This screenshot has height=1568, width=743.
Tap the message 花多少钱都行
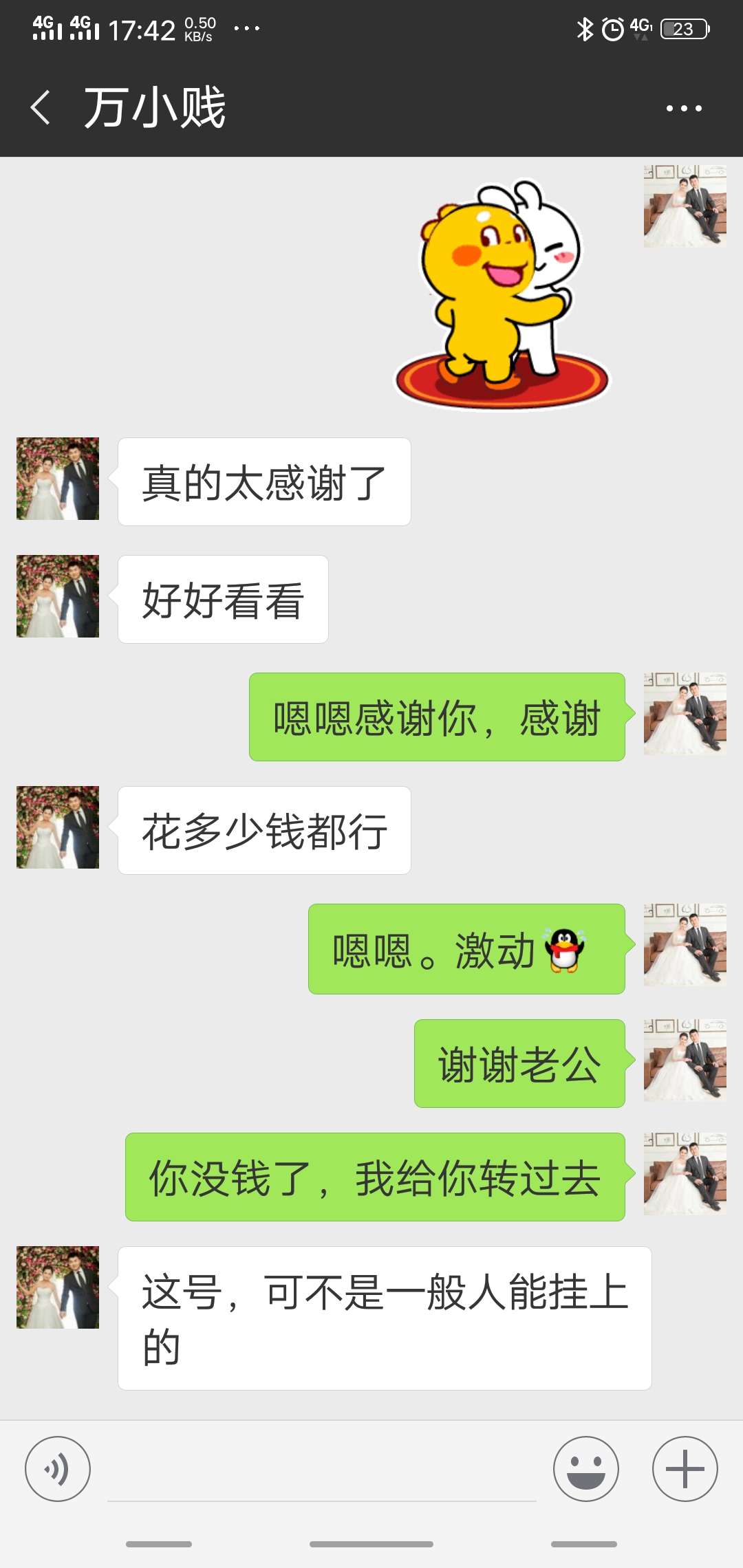(x=265, y=830)
